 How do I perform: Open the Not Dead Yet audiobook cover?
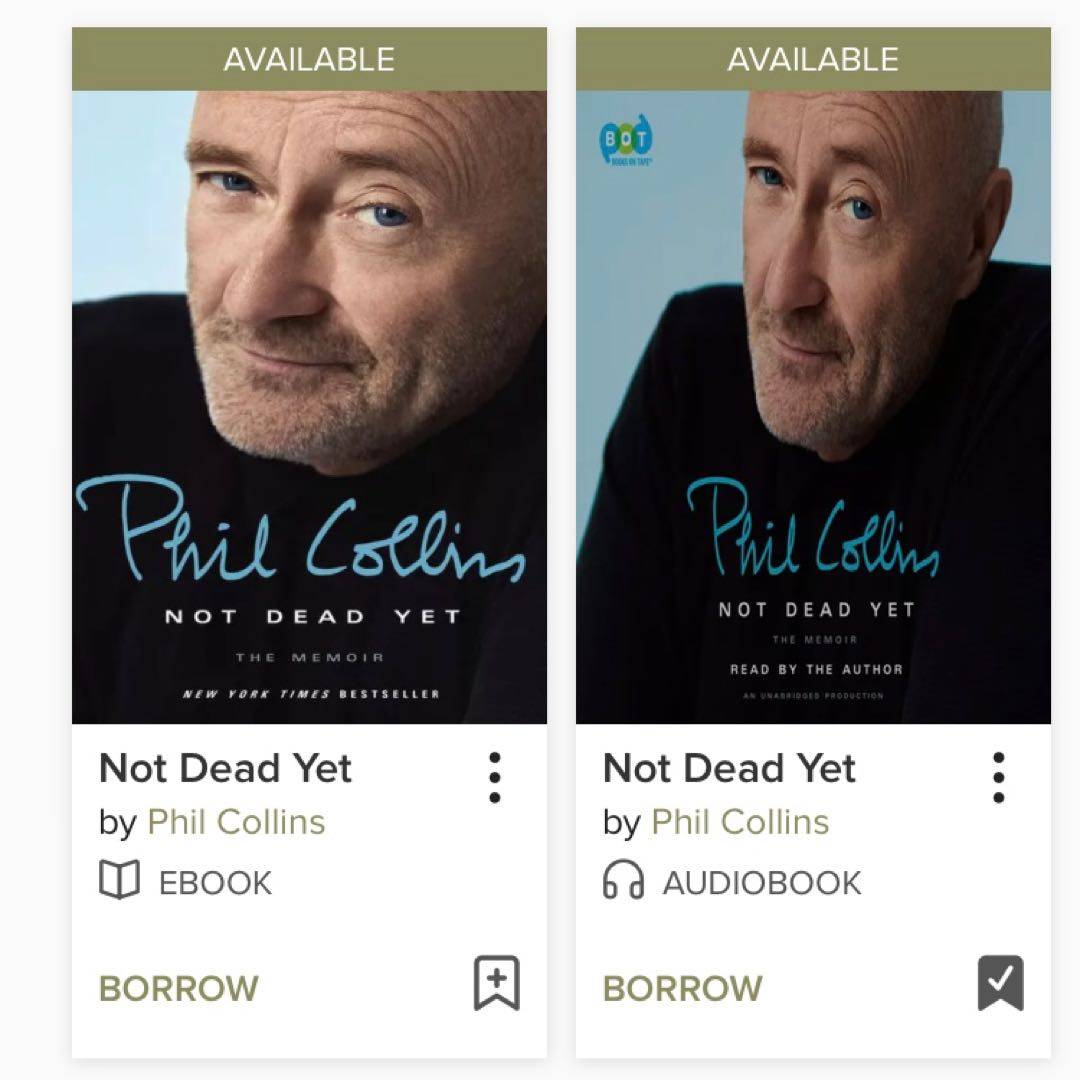coord(813,406)
